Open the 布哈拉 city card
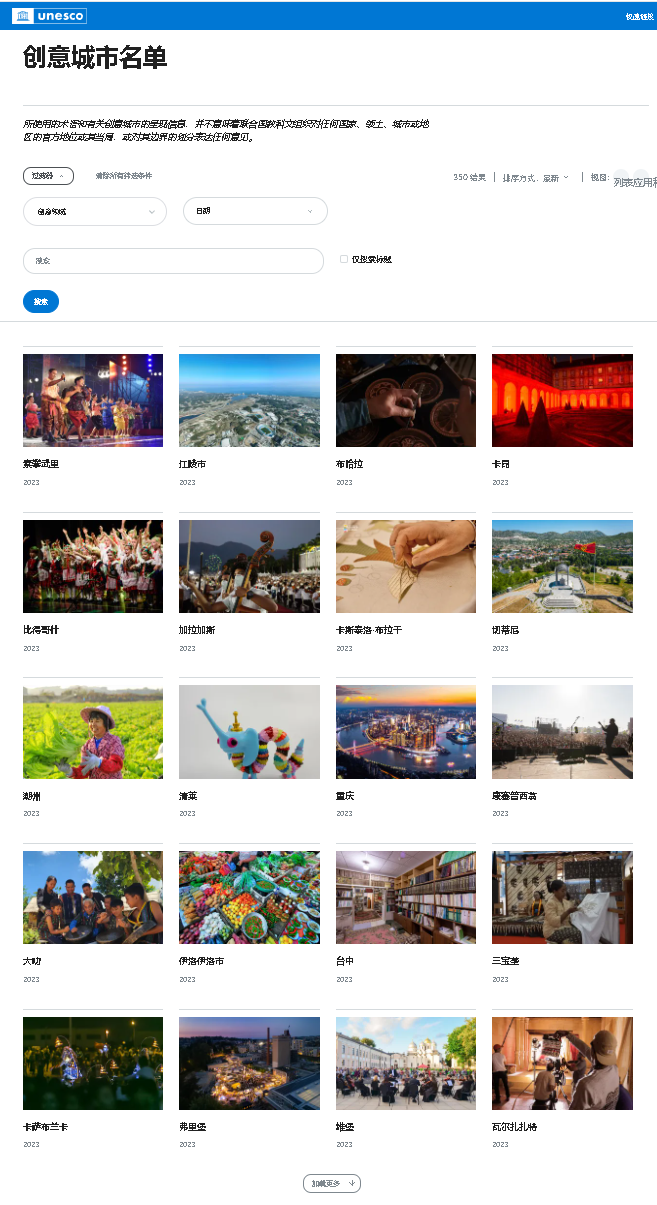Viewport: 657px width, 1205px height. click(405, 400)
